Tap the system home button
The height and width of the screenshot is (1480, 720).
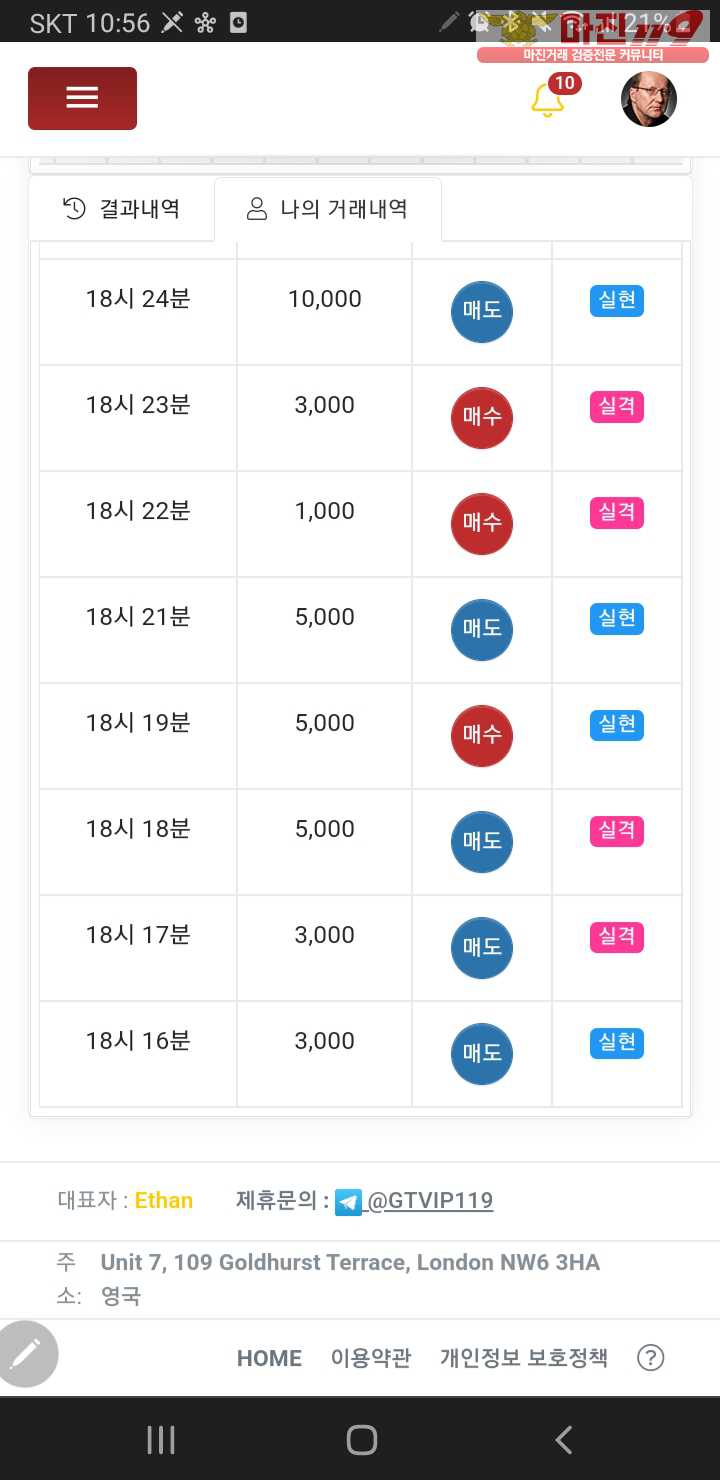coord(361,1440)
